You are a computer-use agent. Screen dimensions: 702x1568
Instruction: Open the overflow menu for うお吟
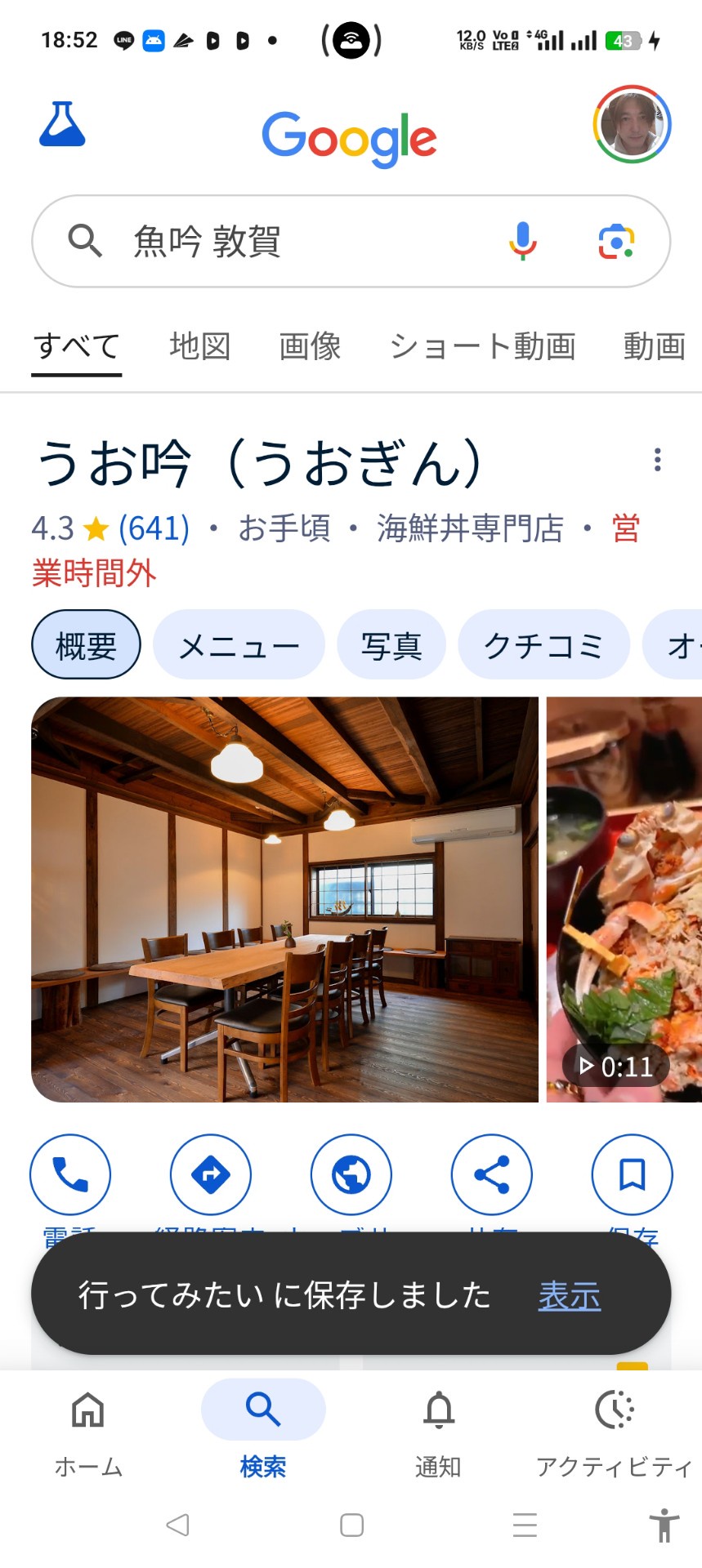point(657,460)
